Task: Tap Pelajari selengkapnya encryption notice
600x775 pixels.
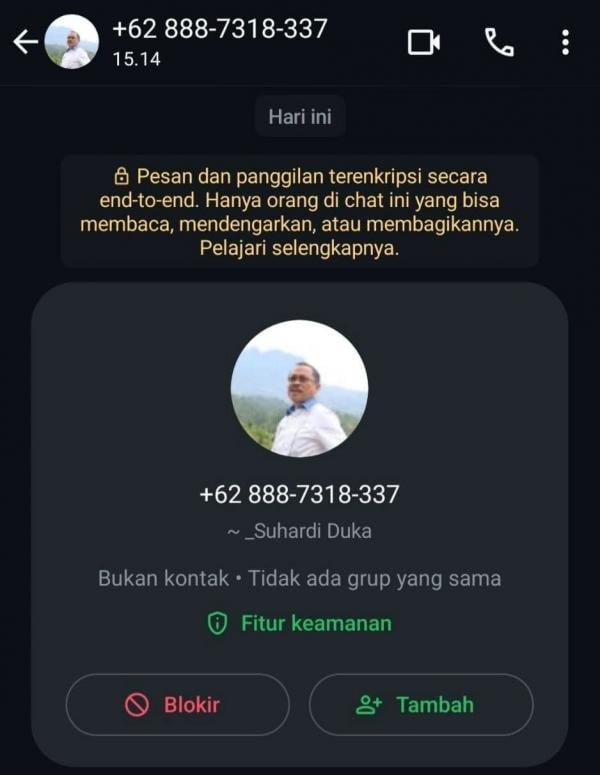Action: pyautogui.click(x=299, y=249)
